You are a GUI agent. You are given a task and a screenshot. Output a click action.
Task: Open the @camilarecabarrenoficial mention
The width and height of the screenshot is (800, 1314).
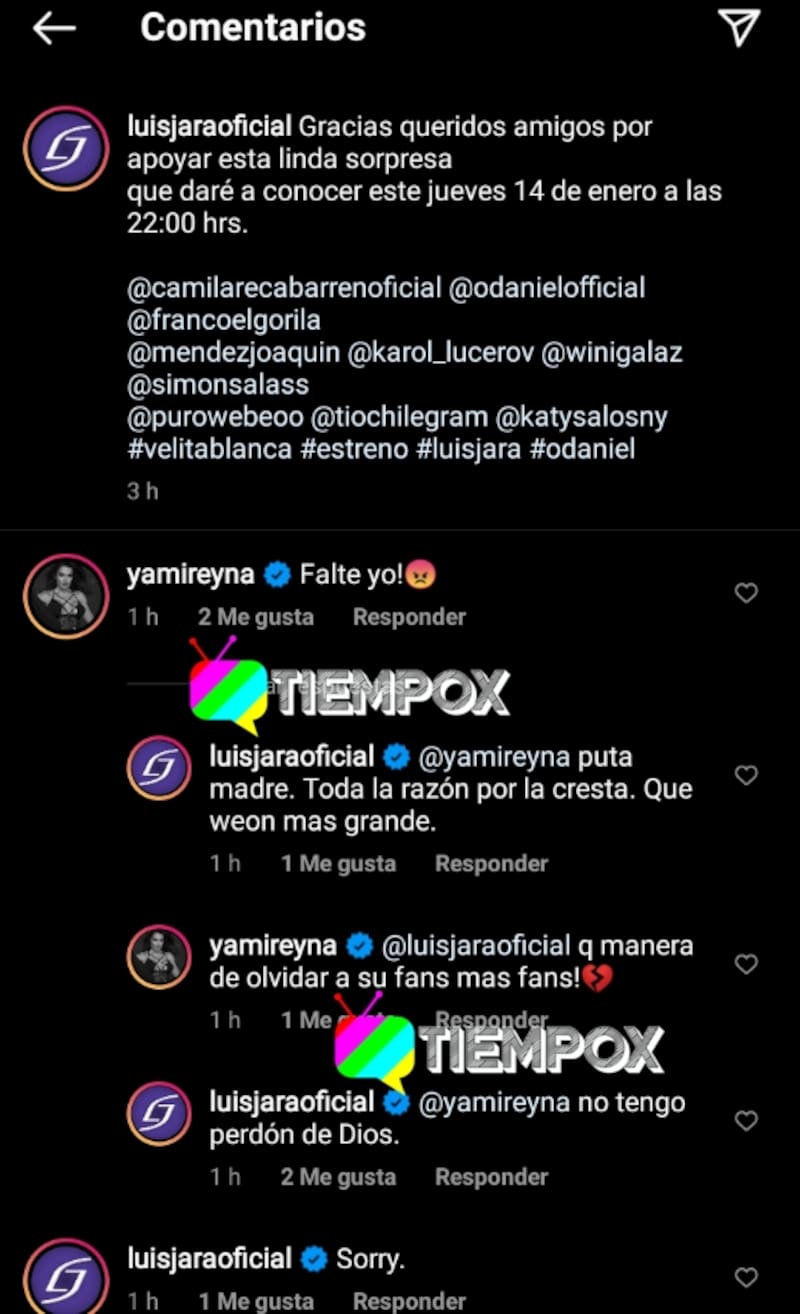[x=284, y=288]
